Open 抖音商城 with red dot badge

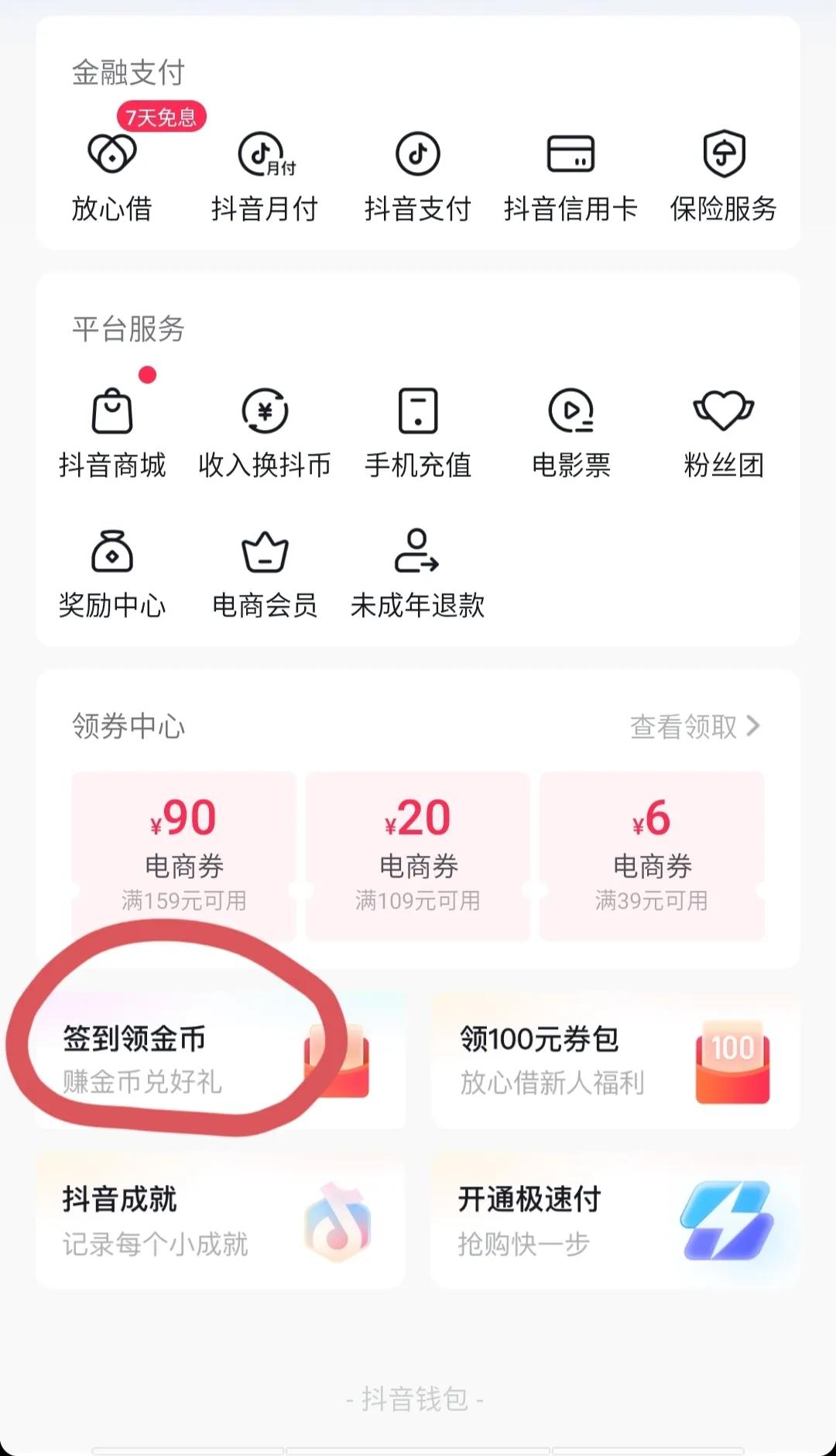[x=112, y=434]
